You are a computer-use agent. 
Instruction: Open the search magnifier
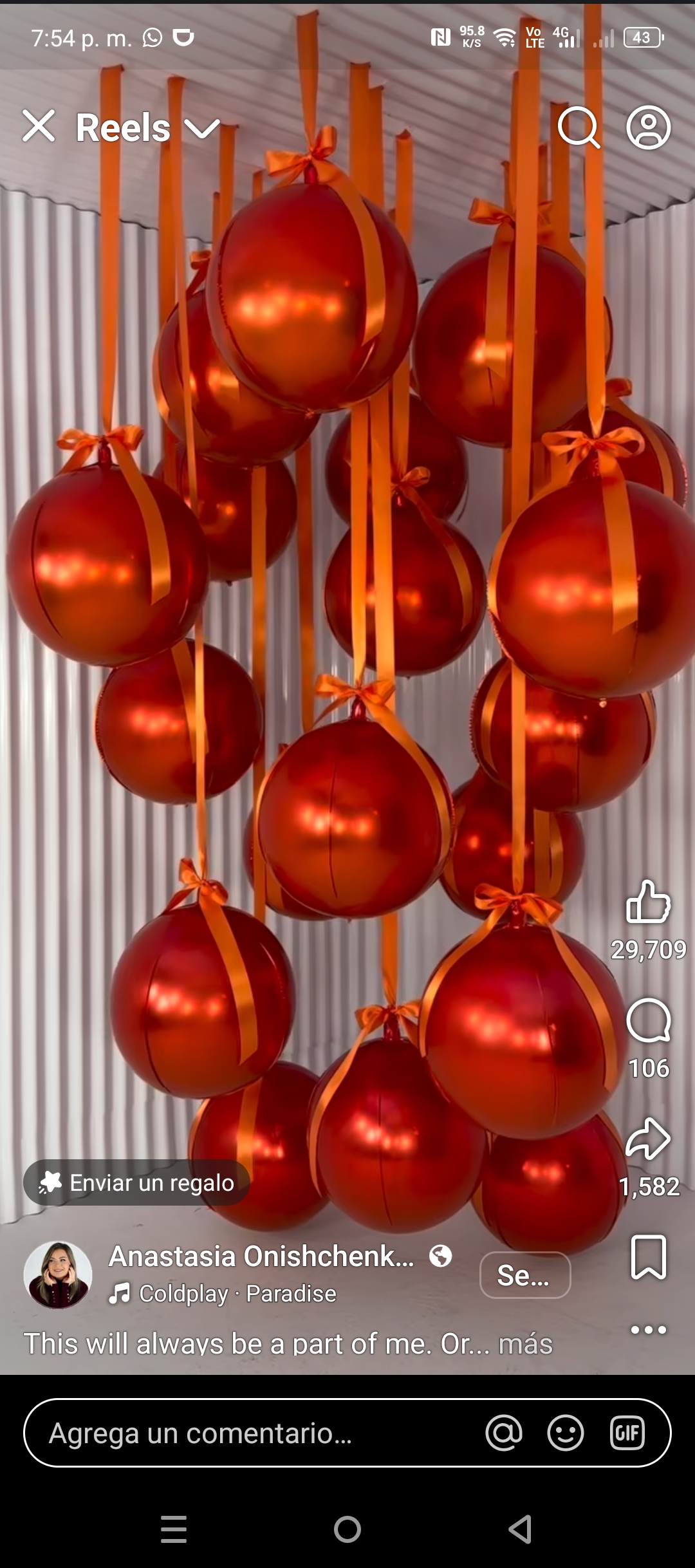578,127
